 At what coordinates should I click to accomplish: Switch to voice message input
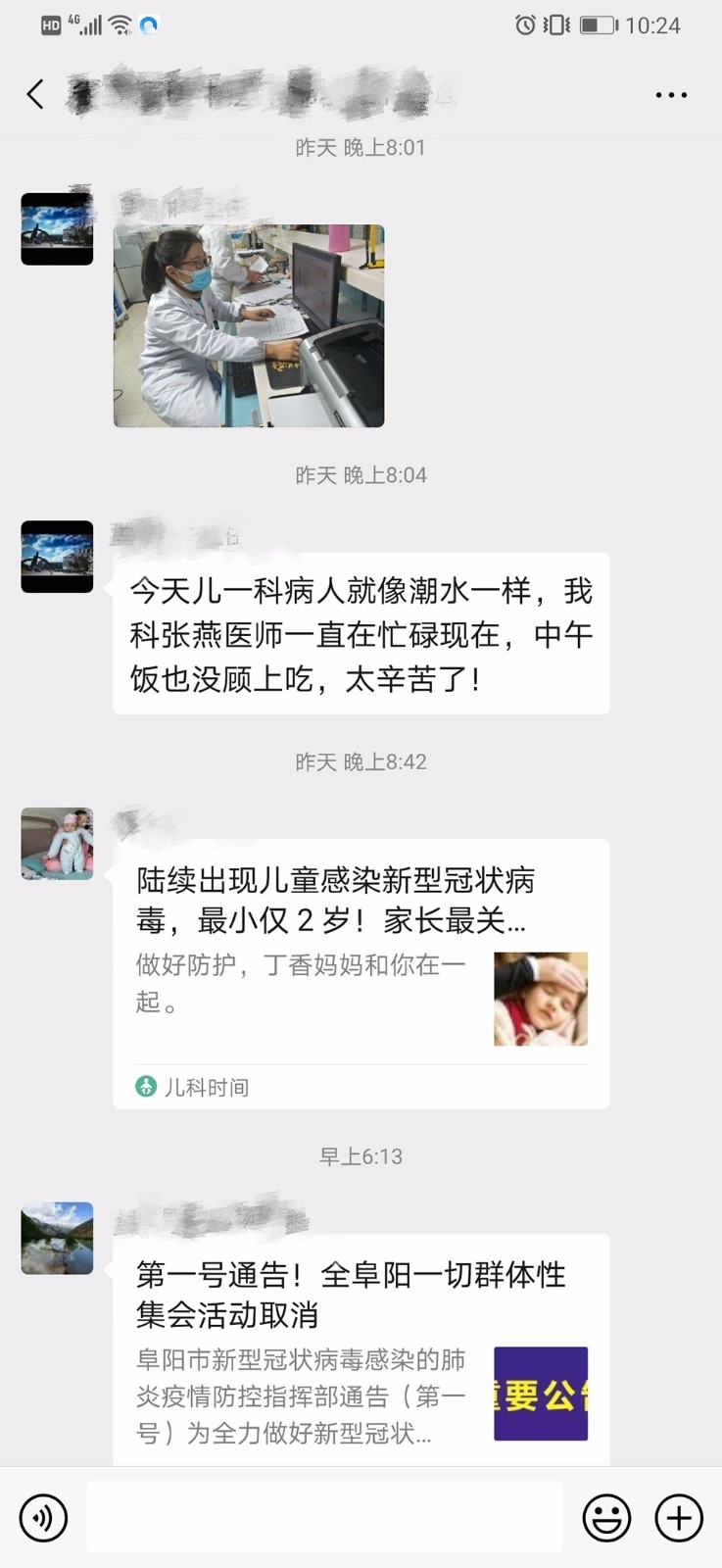pyautogui.click(x=43, y=1518)
